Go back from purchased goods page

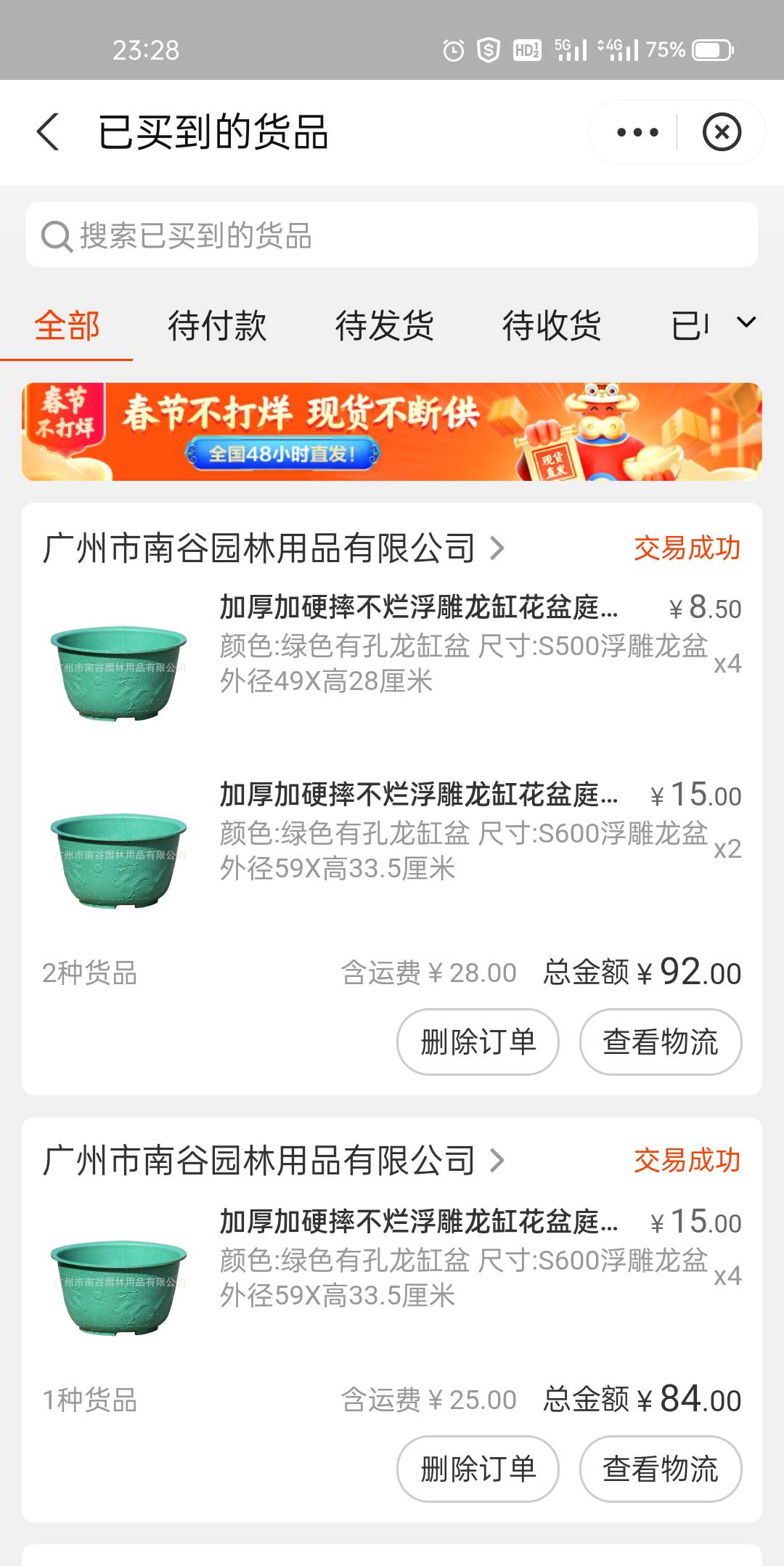[48, 132]
